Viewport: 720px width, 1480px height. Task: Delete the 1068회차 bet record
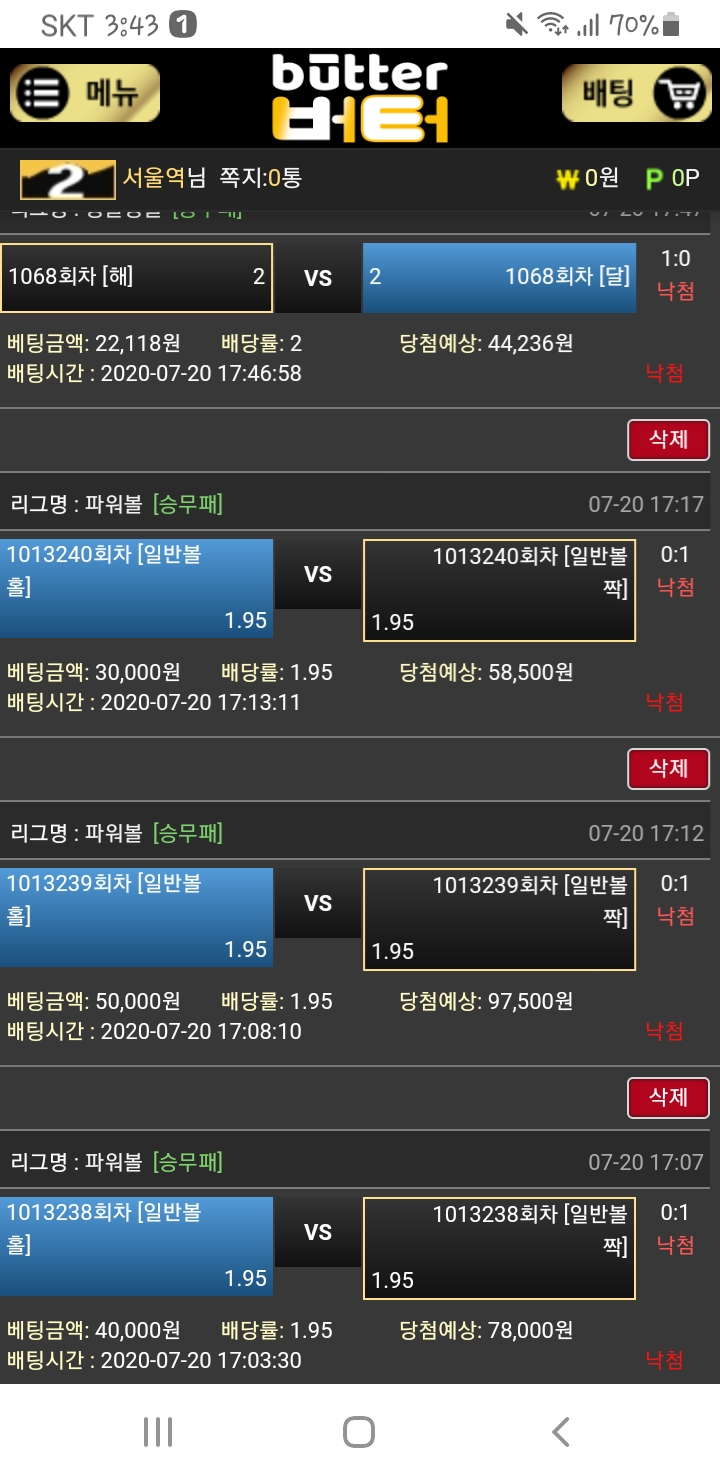(x=668, y=440)
